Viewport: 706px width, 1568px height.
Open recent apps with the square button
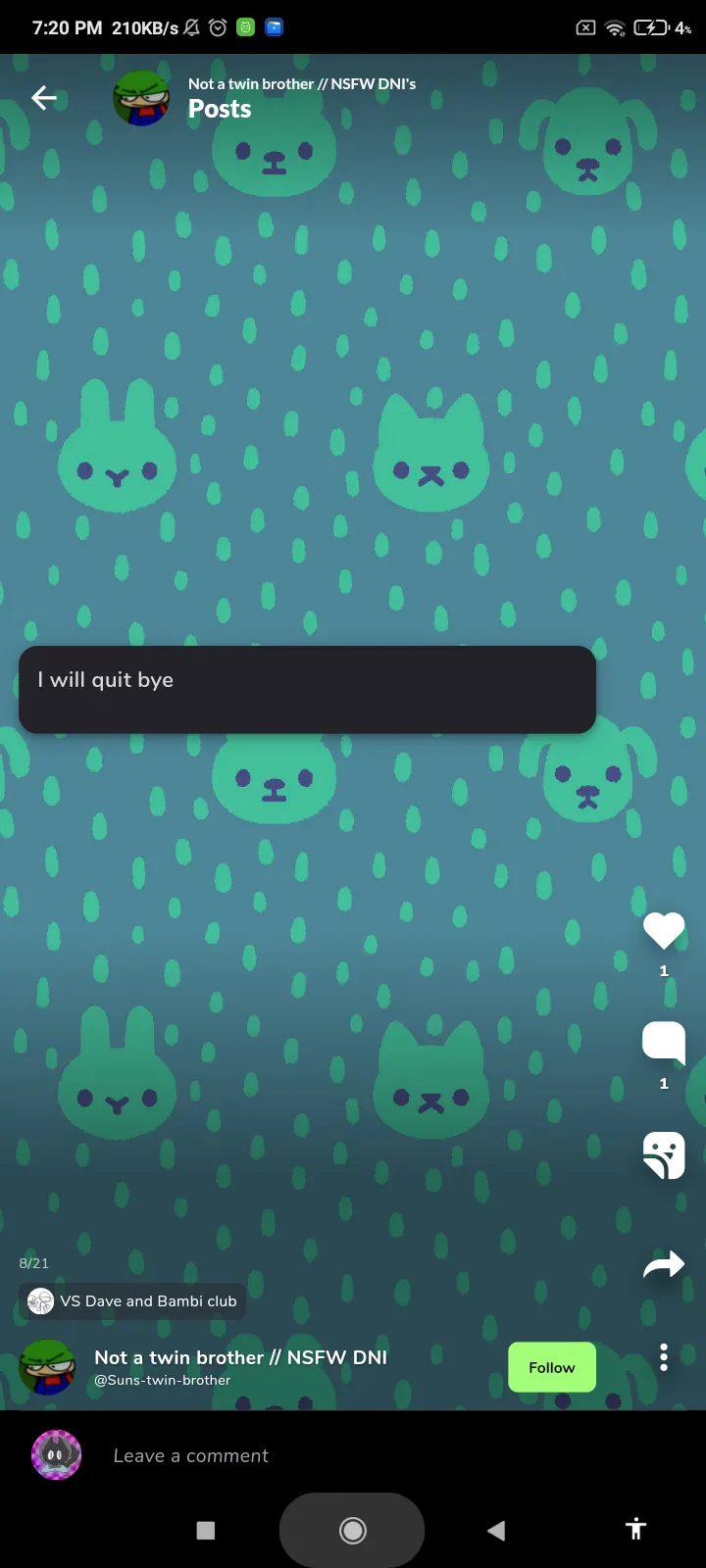coord(206,1530)
